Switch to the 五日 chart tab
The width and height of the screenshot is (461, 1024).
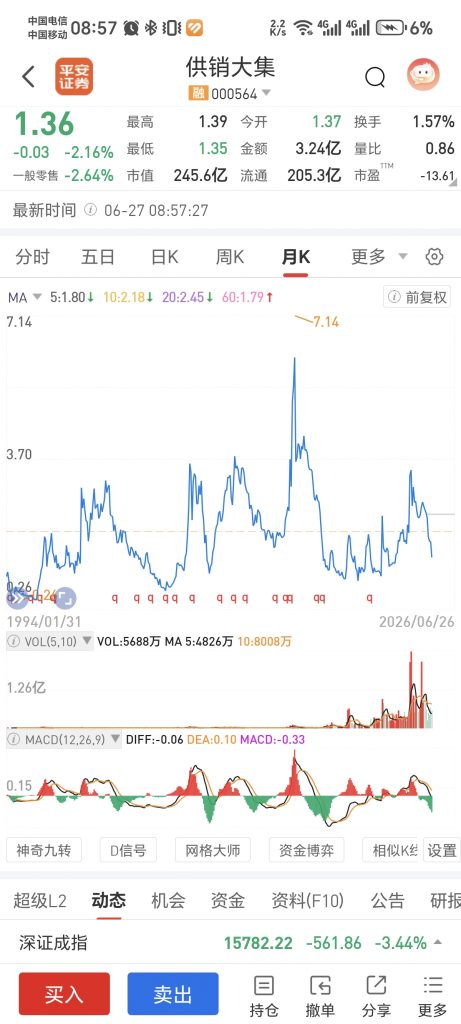pos(98,257)
